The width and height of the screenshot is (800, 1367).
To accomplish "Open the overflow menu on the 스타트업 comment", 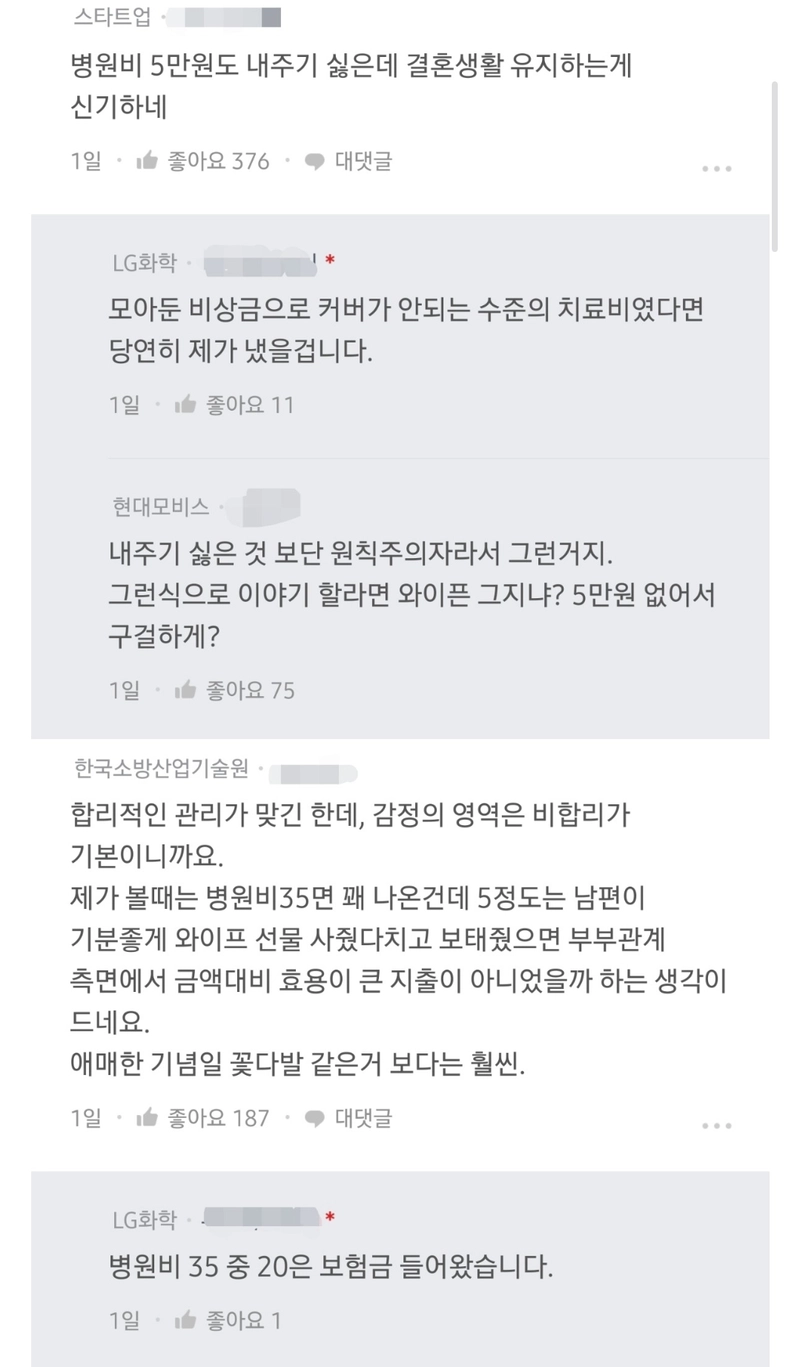I will (716, 169).
